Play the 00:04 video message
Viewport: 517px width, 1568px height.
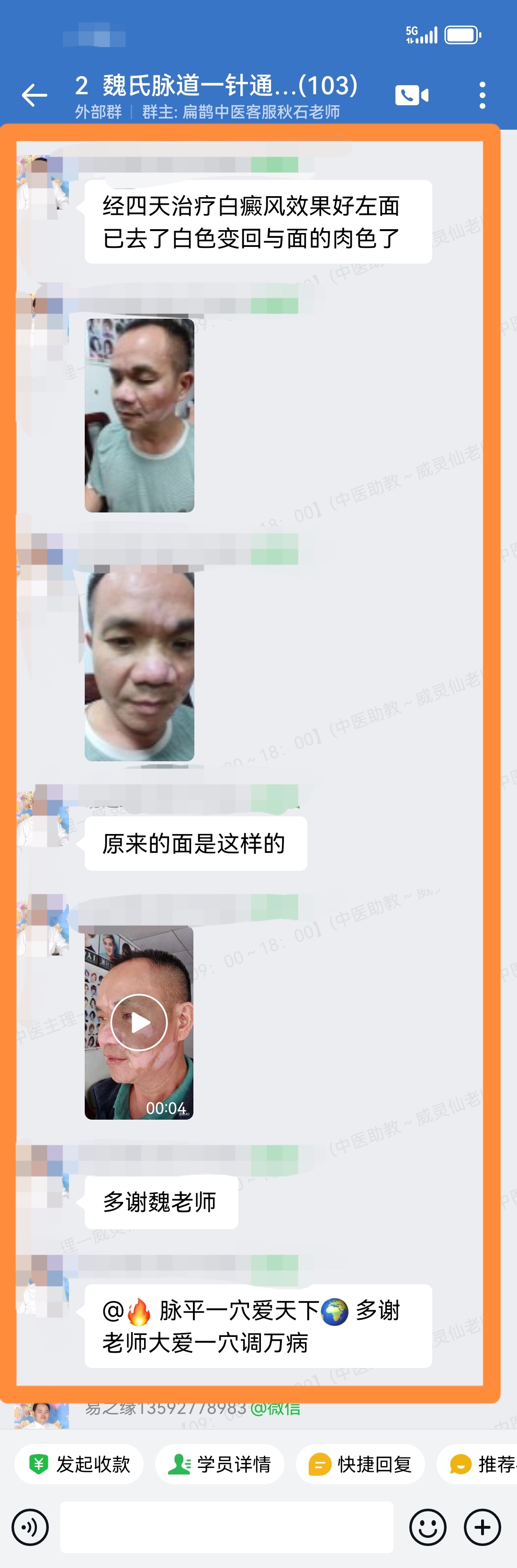(139, 1023)
